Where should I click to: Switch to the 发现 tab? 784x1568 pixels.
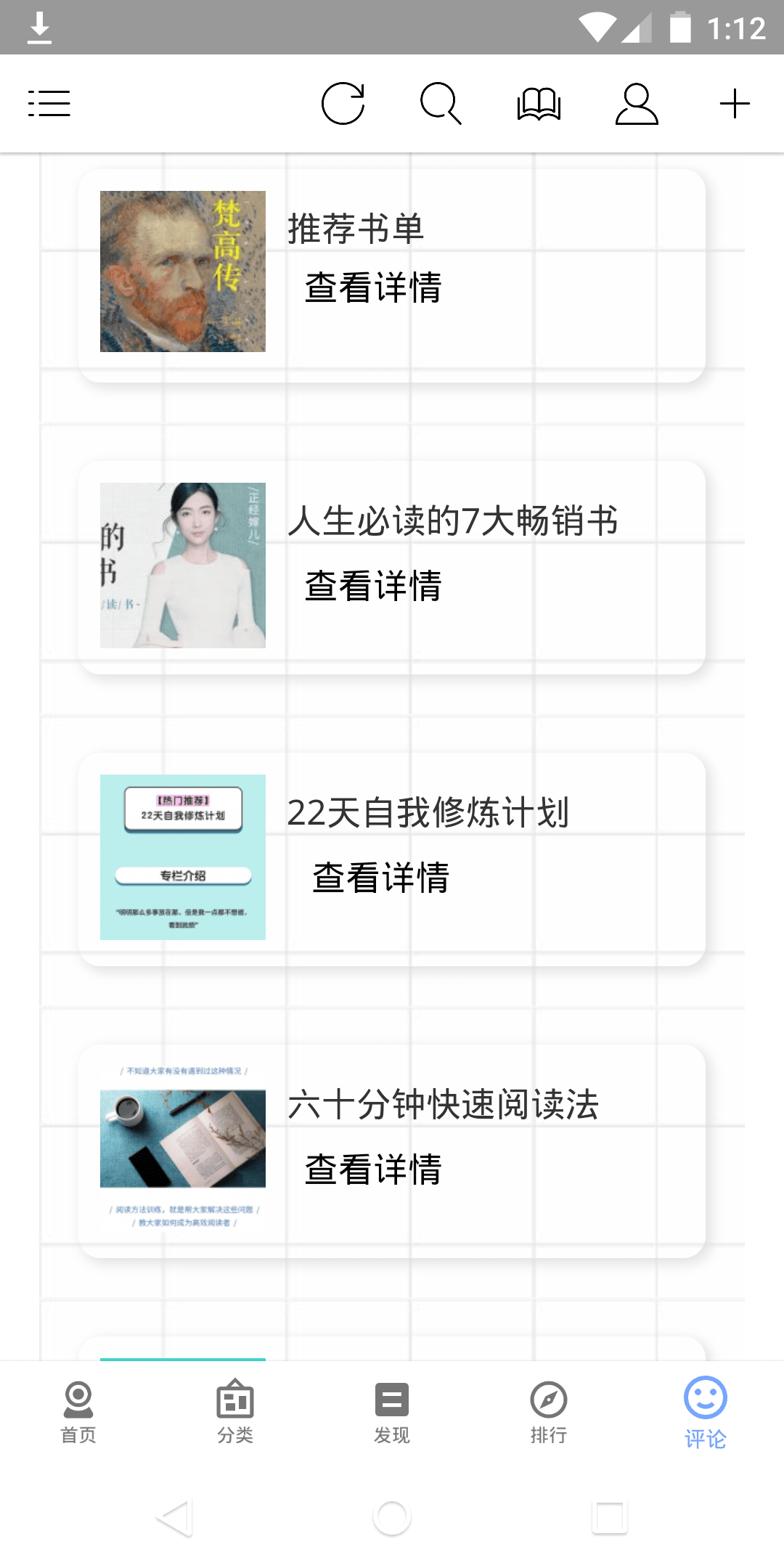(392, 1411)
